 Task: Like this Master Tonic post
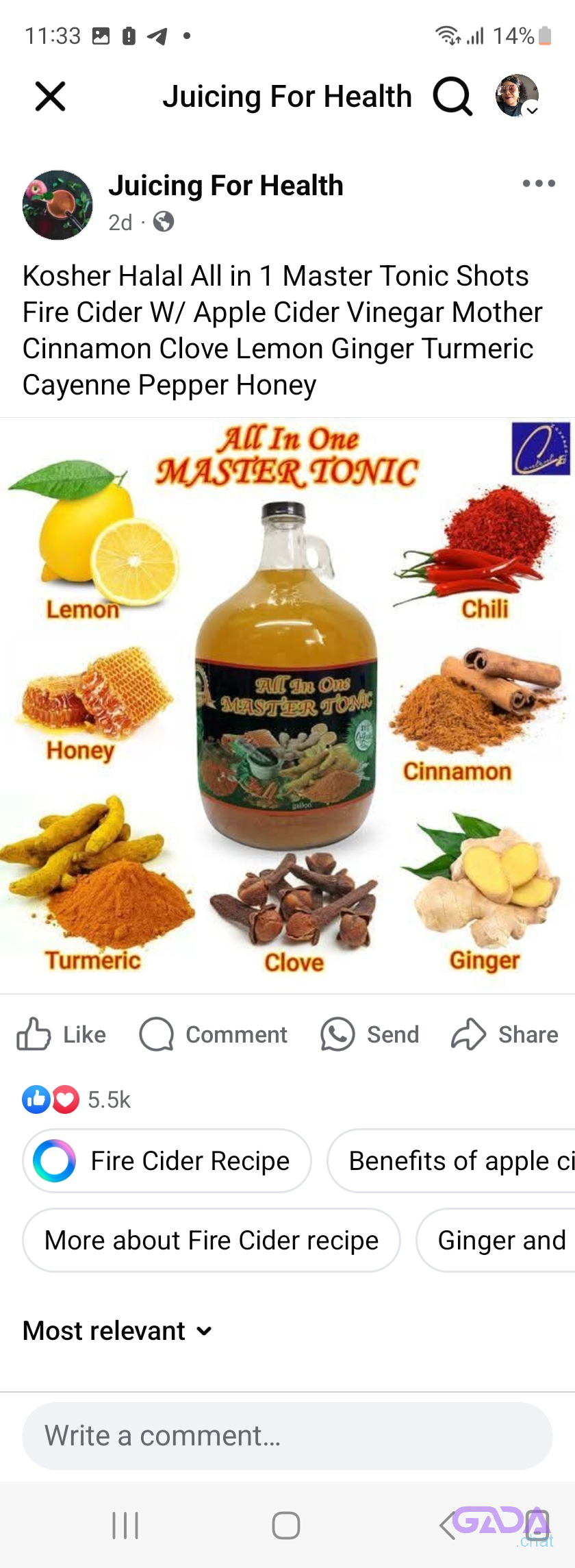pos(62,1034)
